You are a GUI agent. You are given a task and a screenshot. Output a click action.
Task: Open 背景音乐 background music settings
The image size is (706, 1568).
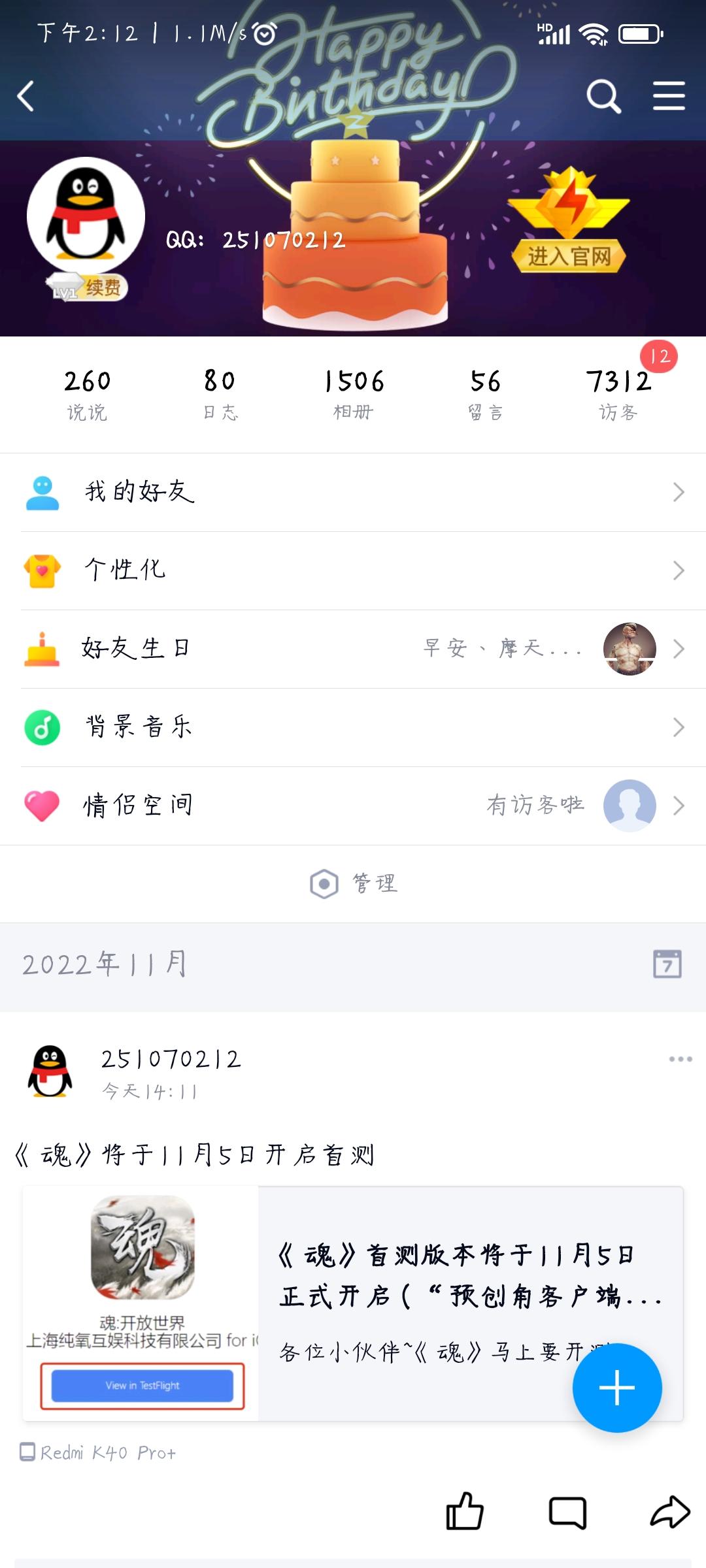pos(353,727)
